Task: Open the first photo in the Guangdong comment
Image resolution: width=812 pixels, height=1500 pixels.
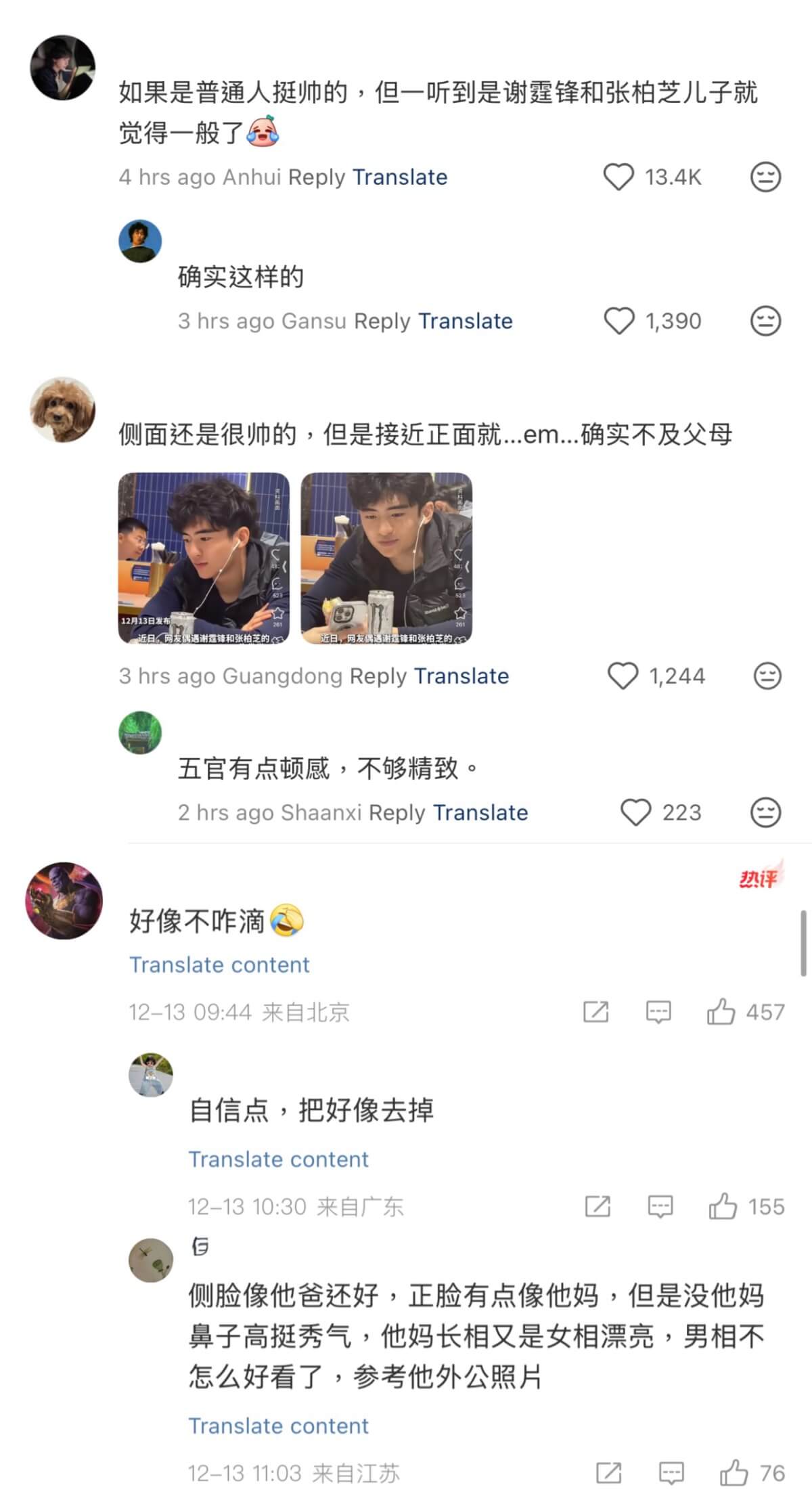Action: (x=204, y=558)
